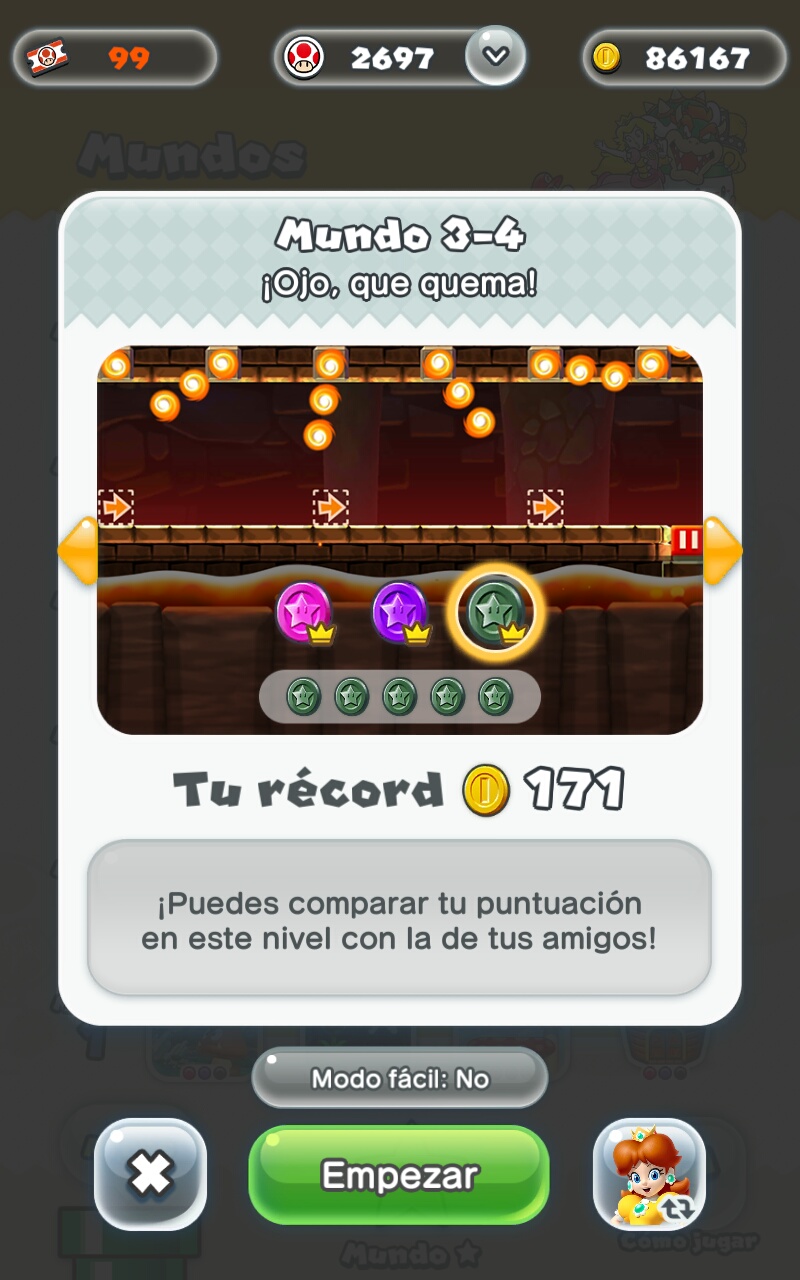Screen dimensions: 800x1280
Task: Close the Mundo 3-4 dialog
Action: click(151, 1174)
